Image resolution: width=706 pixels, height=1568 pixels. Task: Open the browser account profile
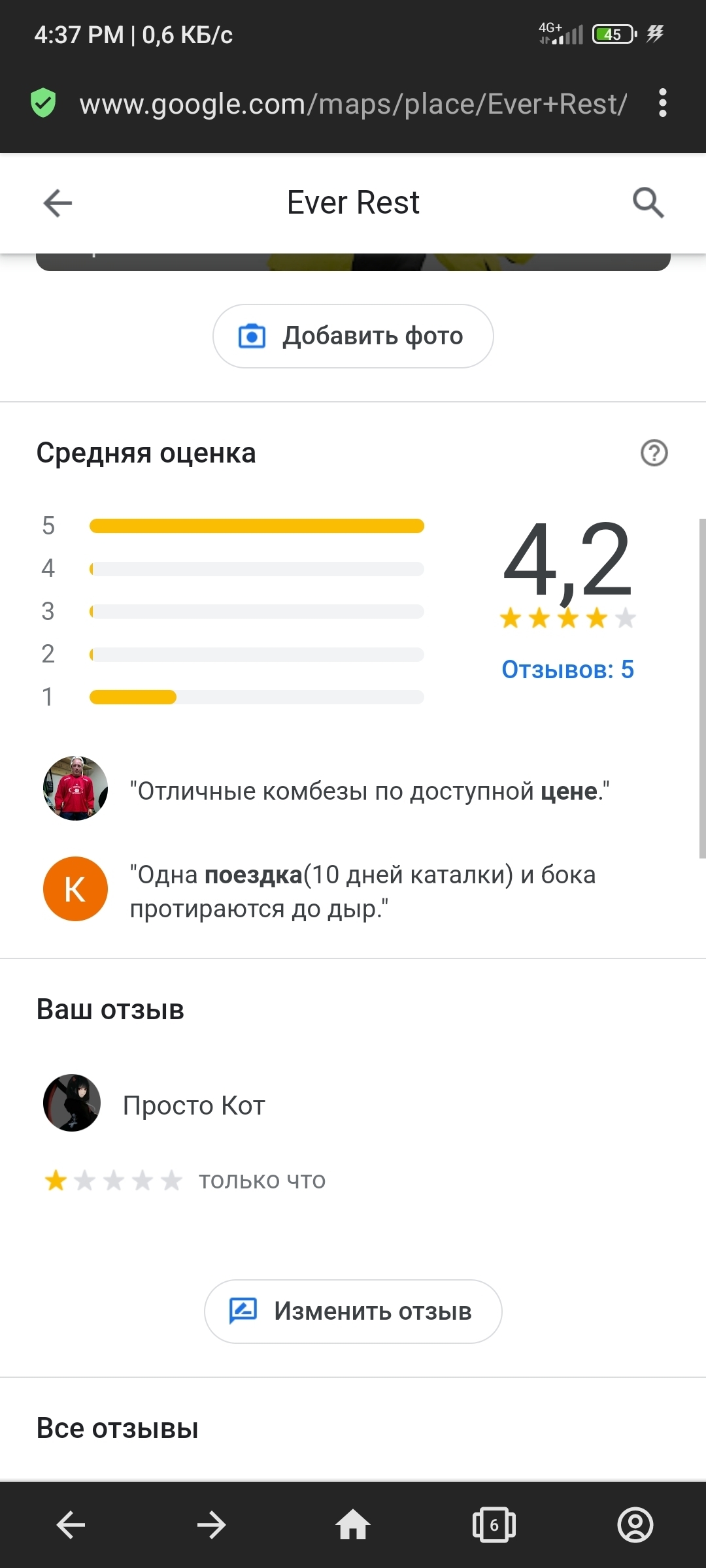click(635, 1526)
